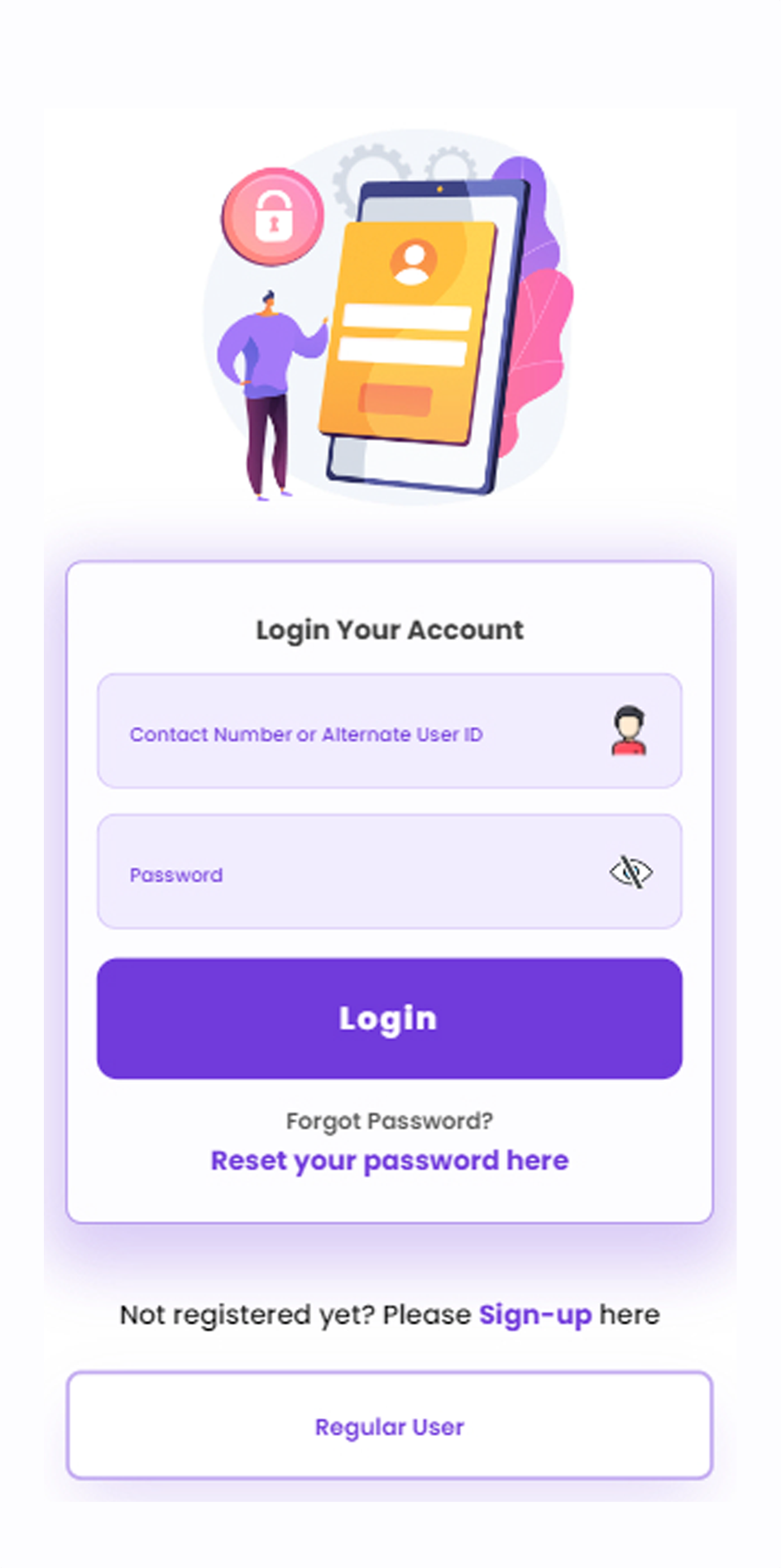Screen dimensions: 781x1568
Task: Open the Sign-up link
Action: click(534, 1314)
